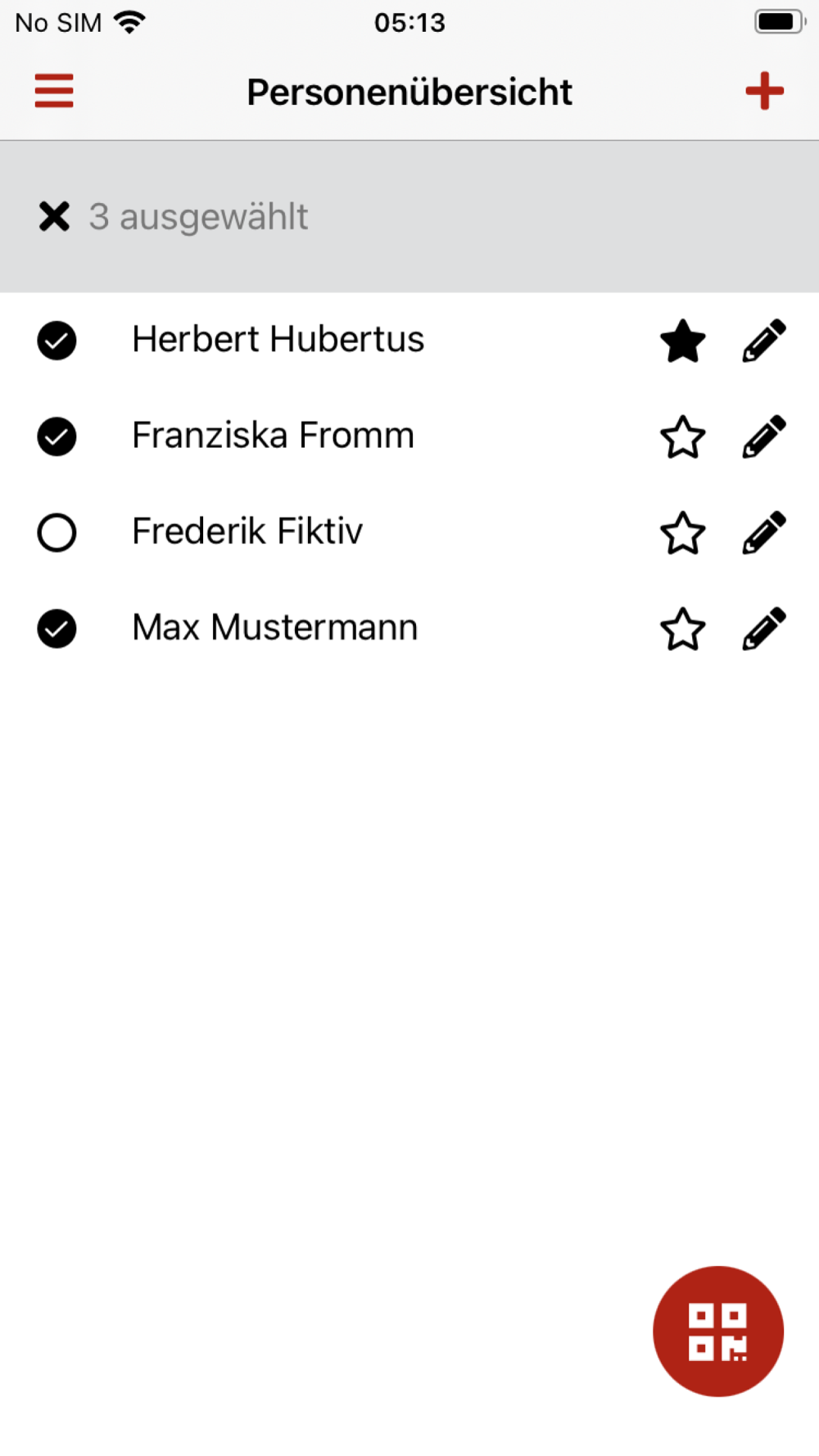The height and width of the screenshot is (1456, 819).
Task: Edit Franziska Fromm's details
Action: click(763, 436)
